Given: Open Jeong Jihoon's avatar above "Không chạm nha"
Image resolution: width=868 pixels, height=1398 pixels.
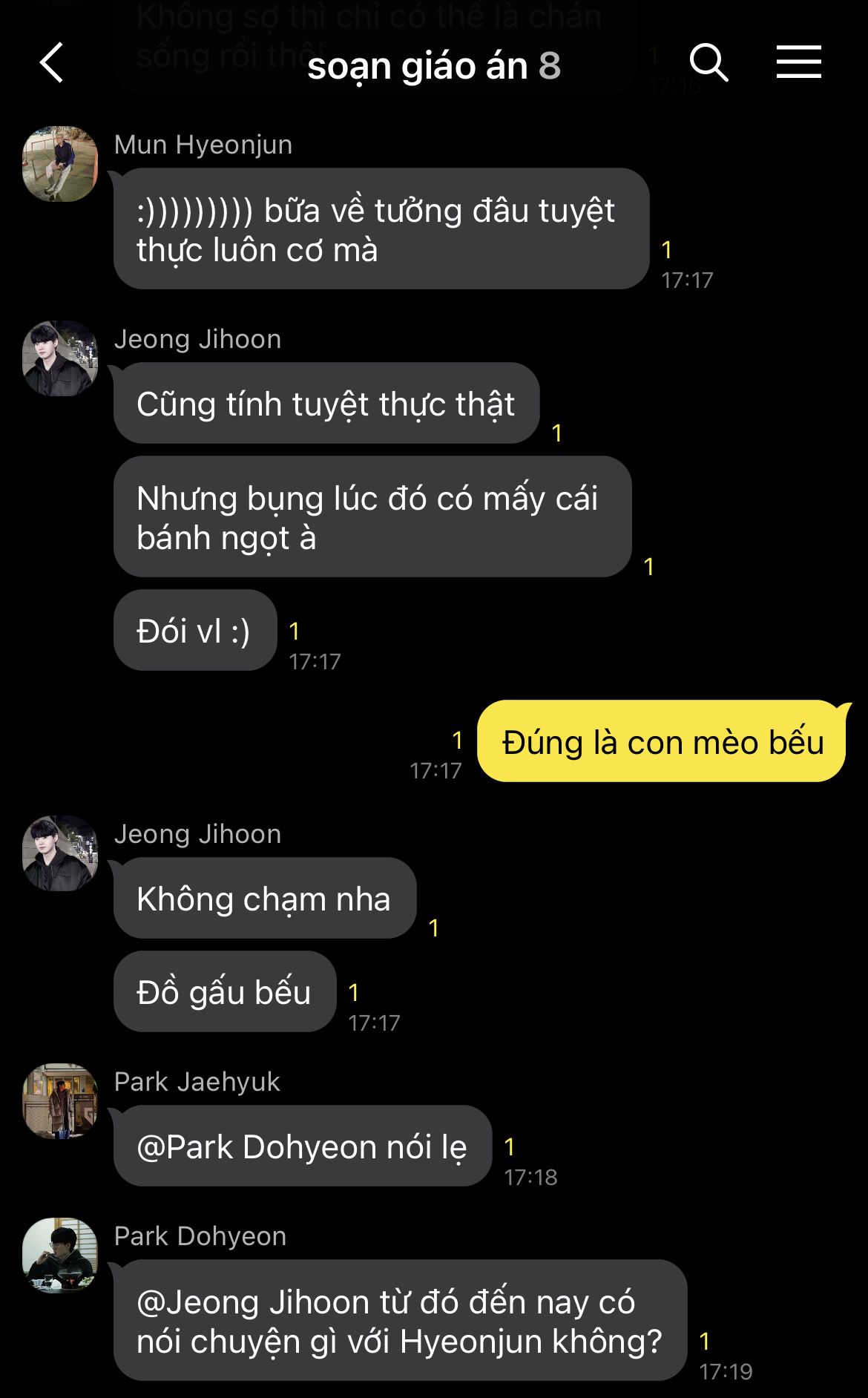Looking at the screenshot, I should 60,853.
